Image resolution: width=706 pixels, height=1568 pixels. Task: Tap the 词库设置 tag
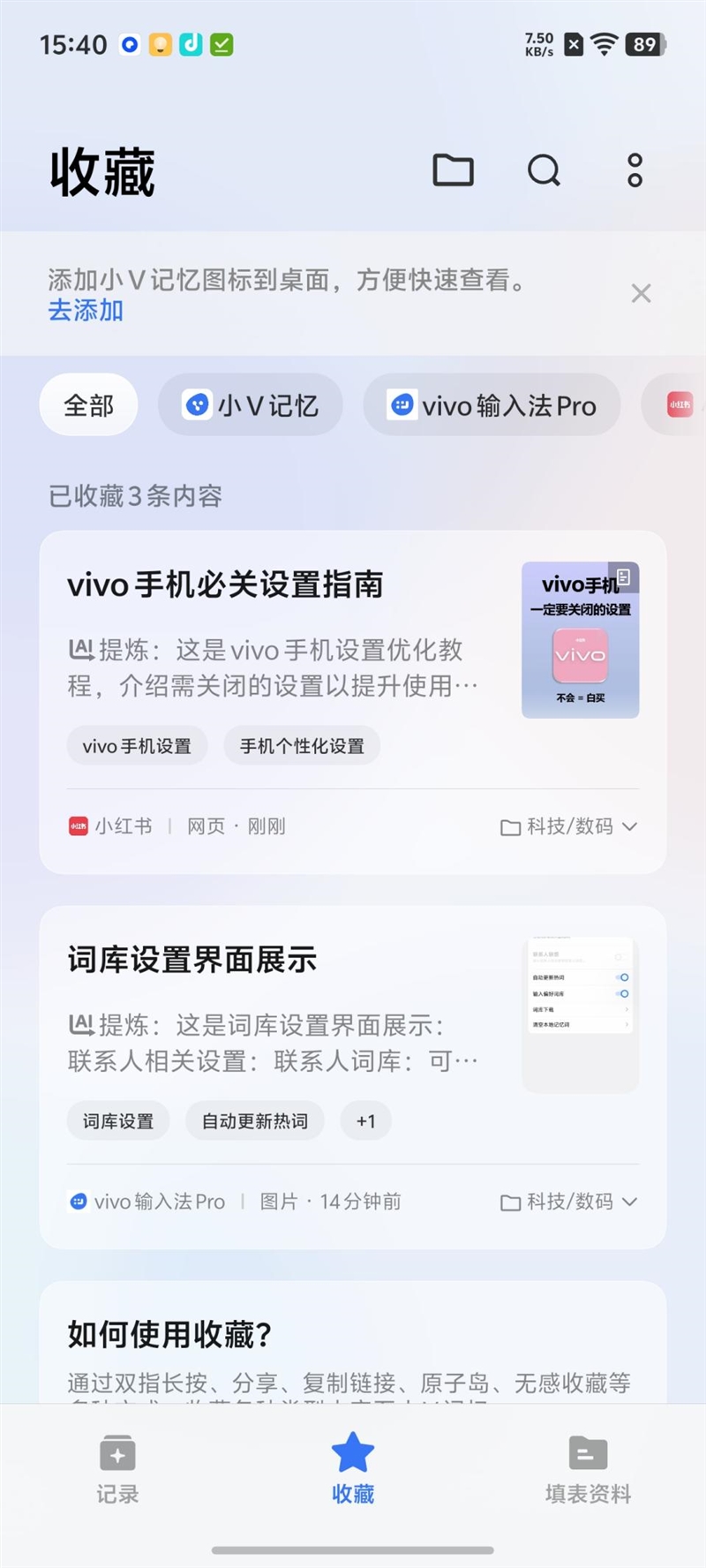click(x=118, y=1121)
